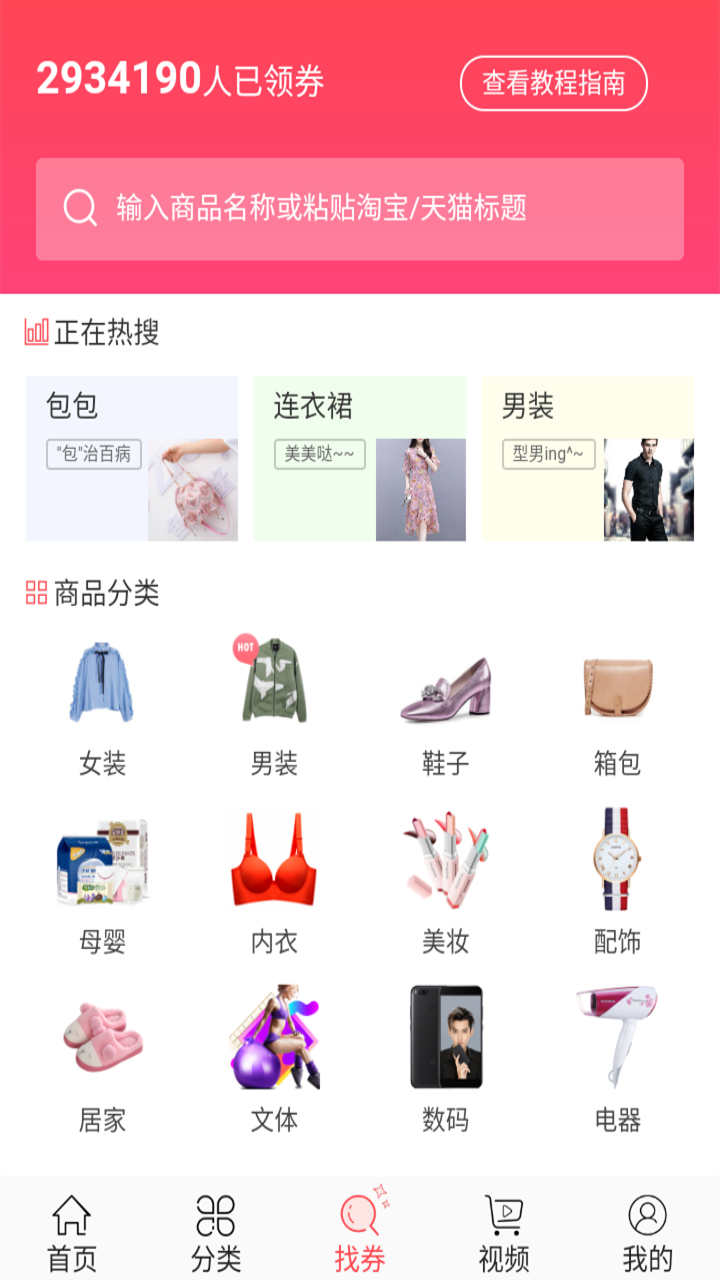
Task: Select the 男装 category with HOT badge
Action: pyautogui.click(x=274, y=705)
